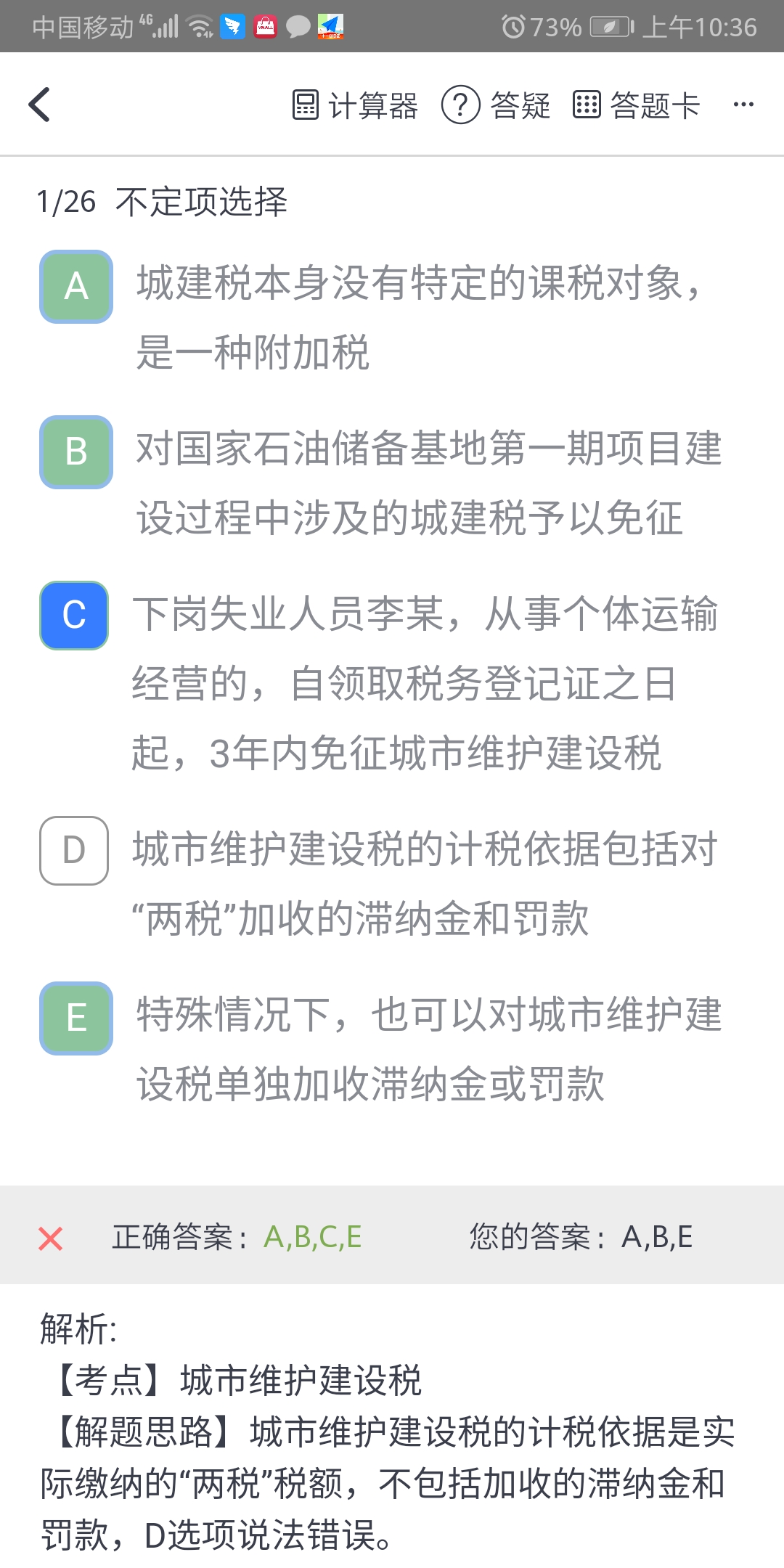Open the three-dot overflow menu
This screenshot has width=784, height=1568.
point(743,105)
